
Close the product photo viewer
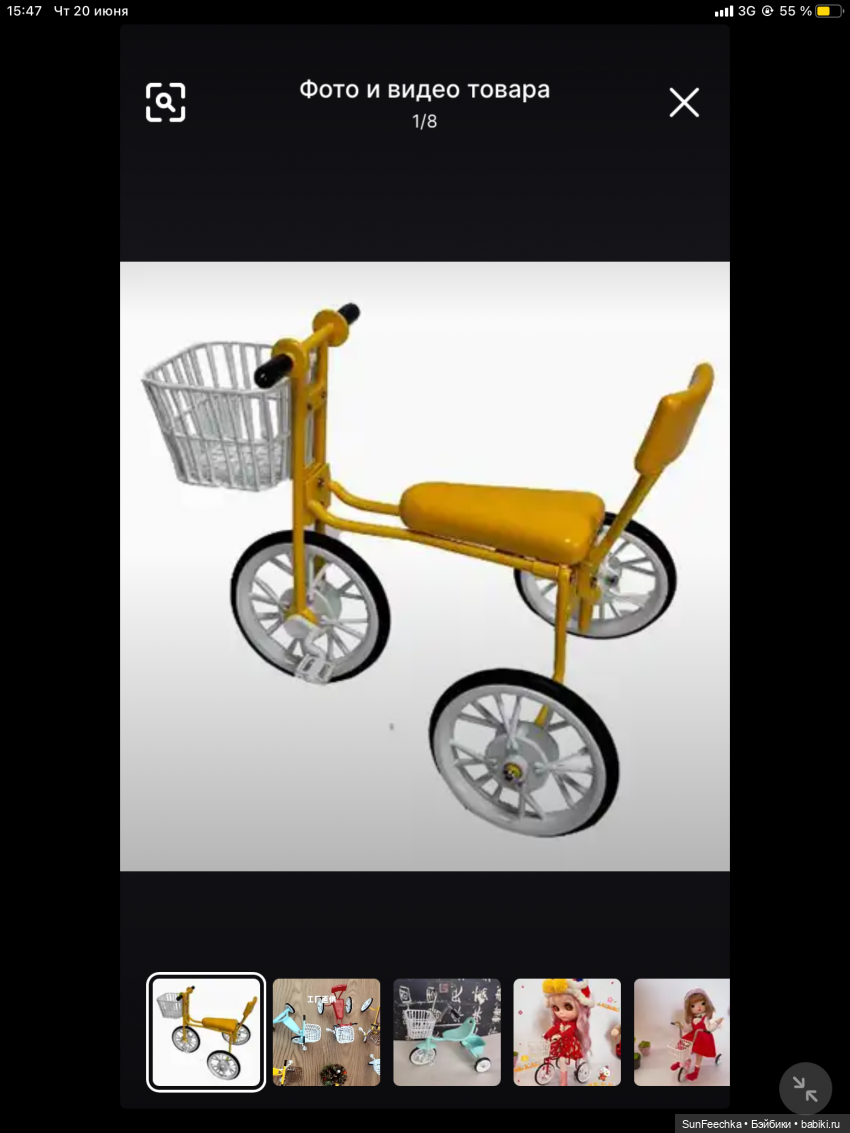(684, 102)
